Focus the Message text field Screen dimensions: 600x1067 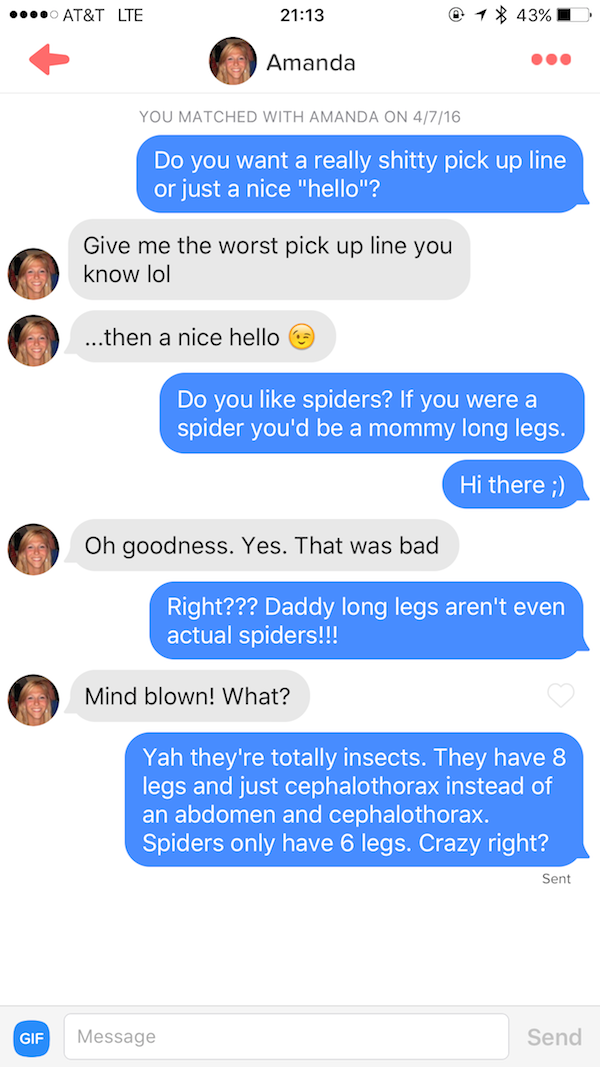[x=286, y=1037]
